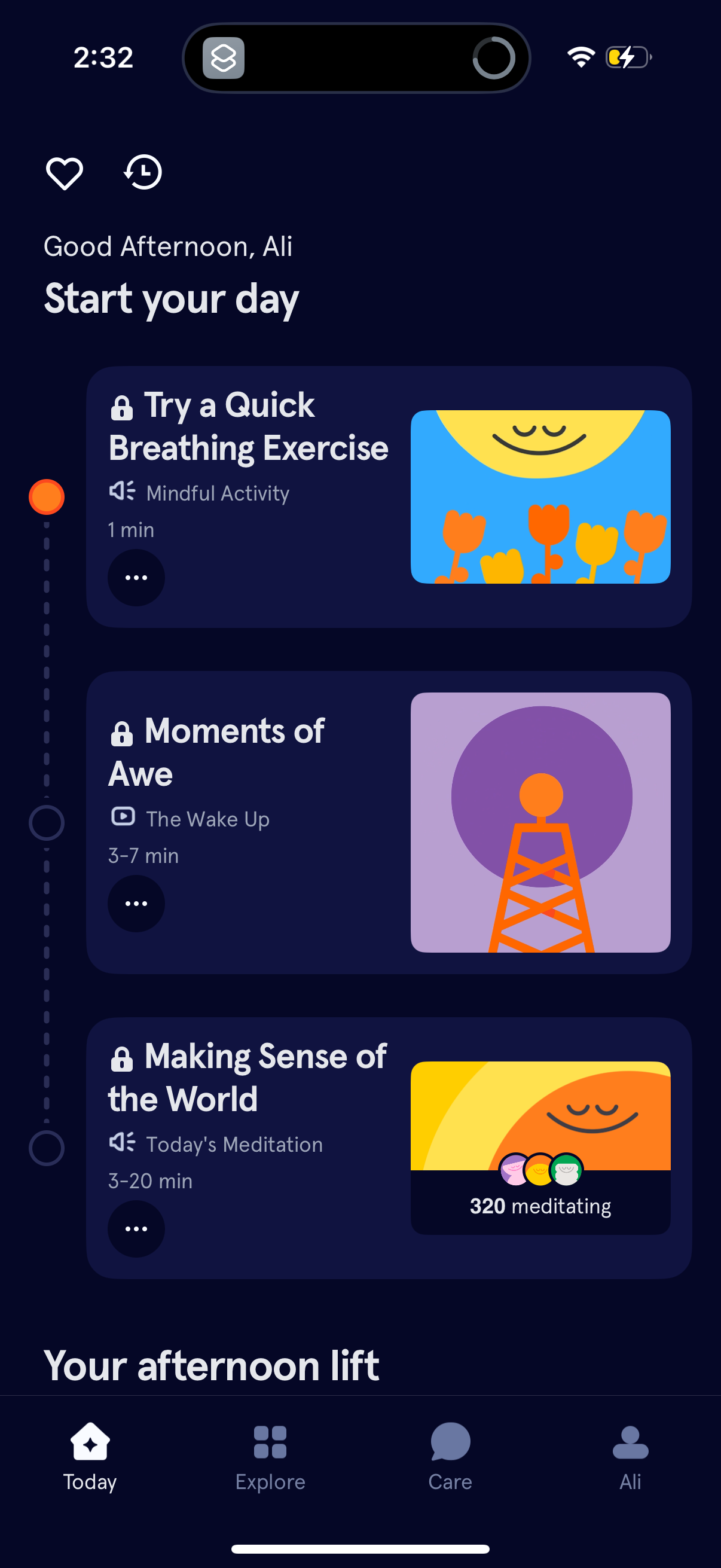
Task: Open your favorites with the heart icon
Action: (64, 173)
